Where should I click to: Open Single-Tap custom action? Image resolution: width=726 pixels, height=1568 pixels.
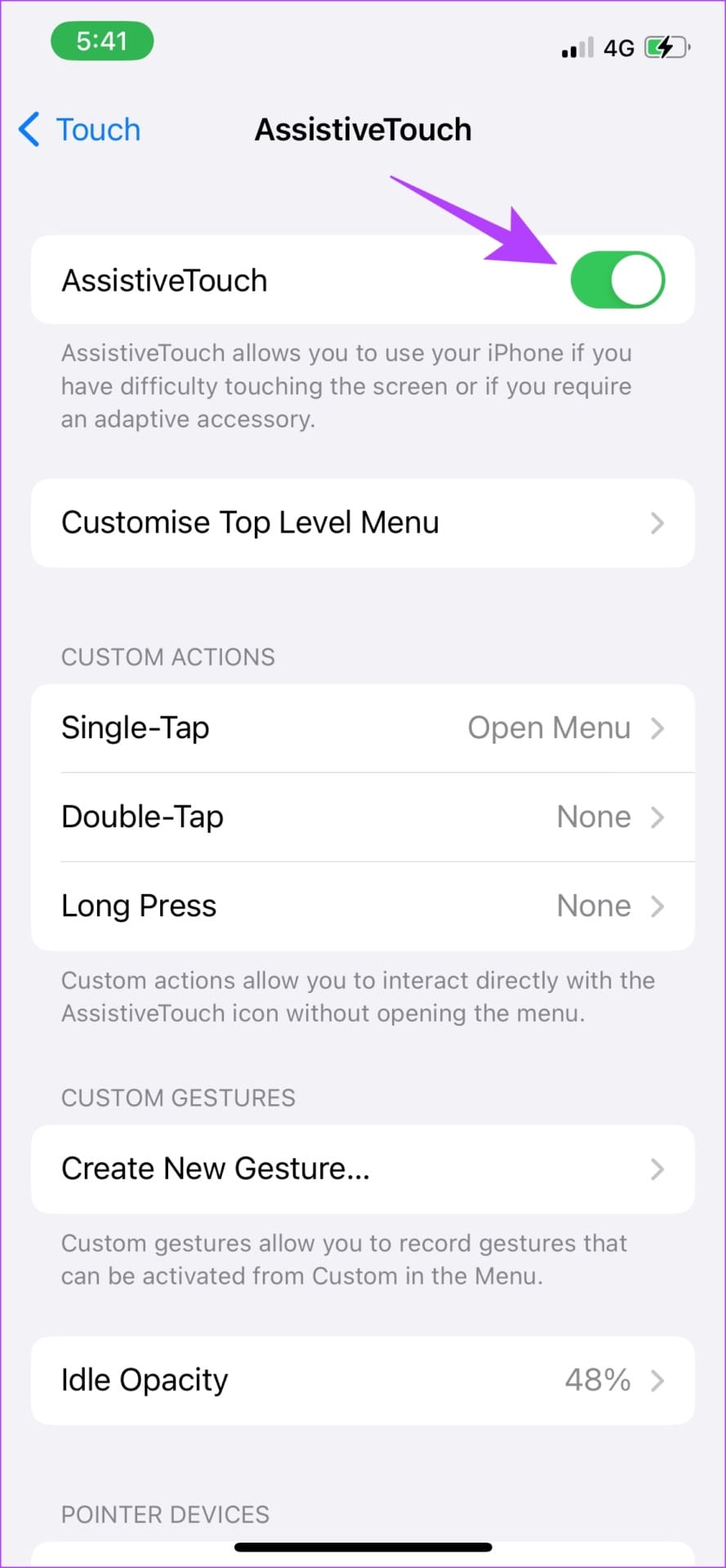(363, 728)
